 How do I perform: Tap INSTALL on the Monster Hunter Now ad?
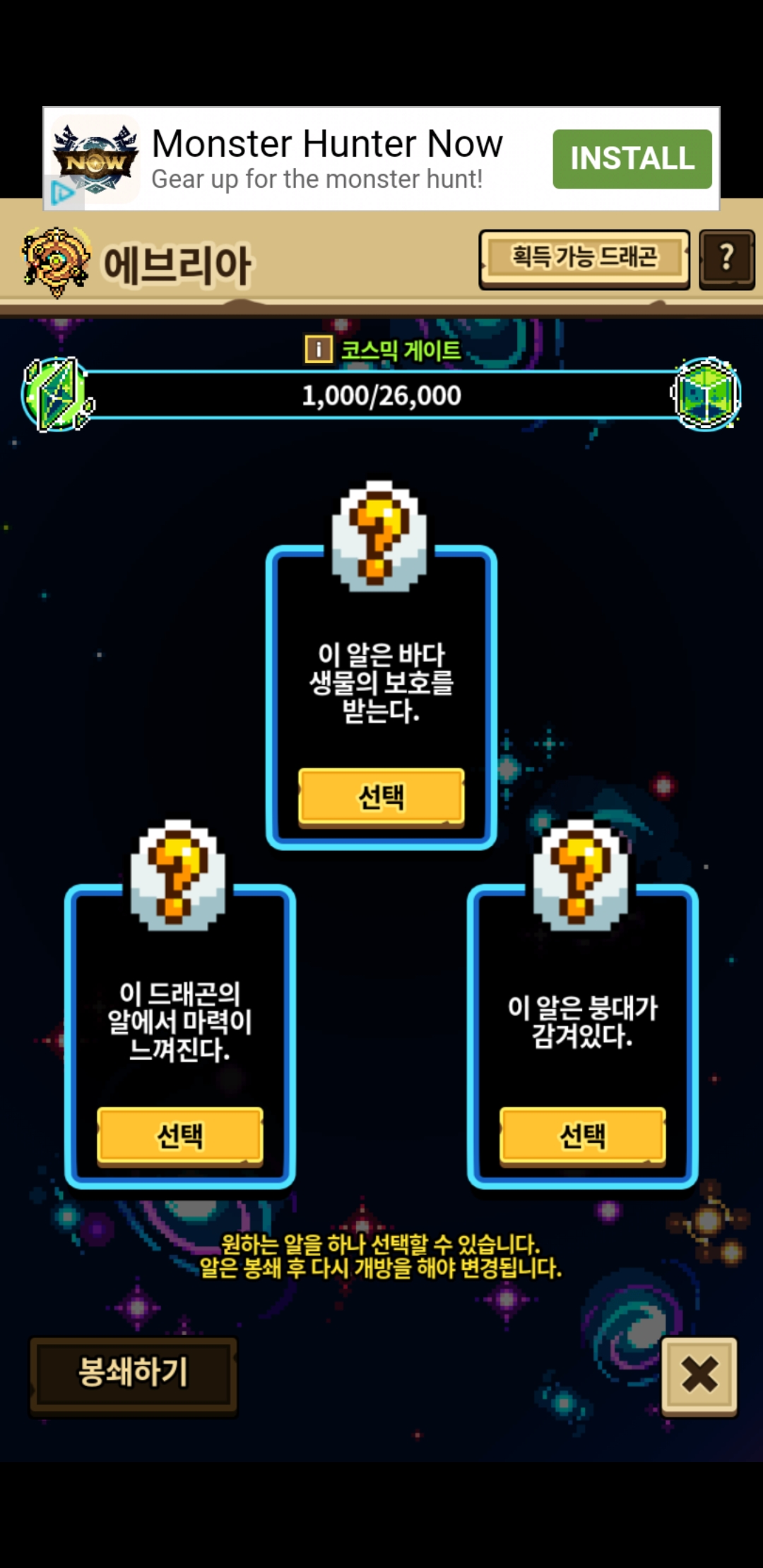pos(632,159)
